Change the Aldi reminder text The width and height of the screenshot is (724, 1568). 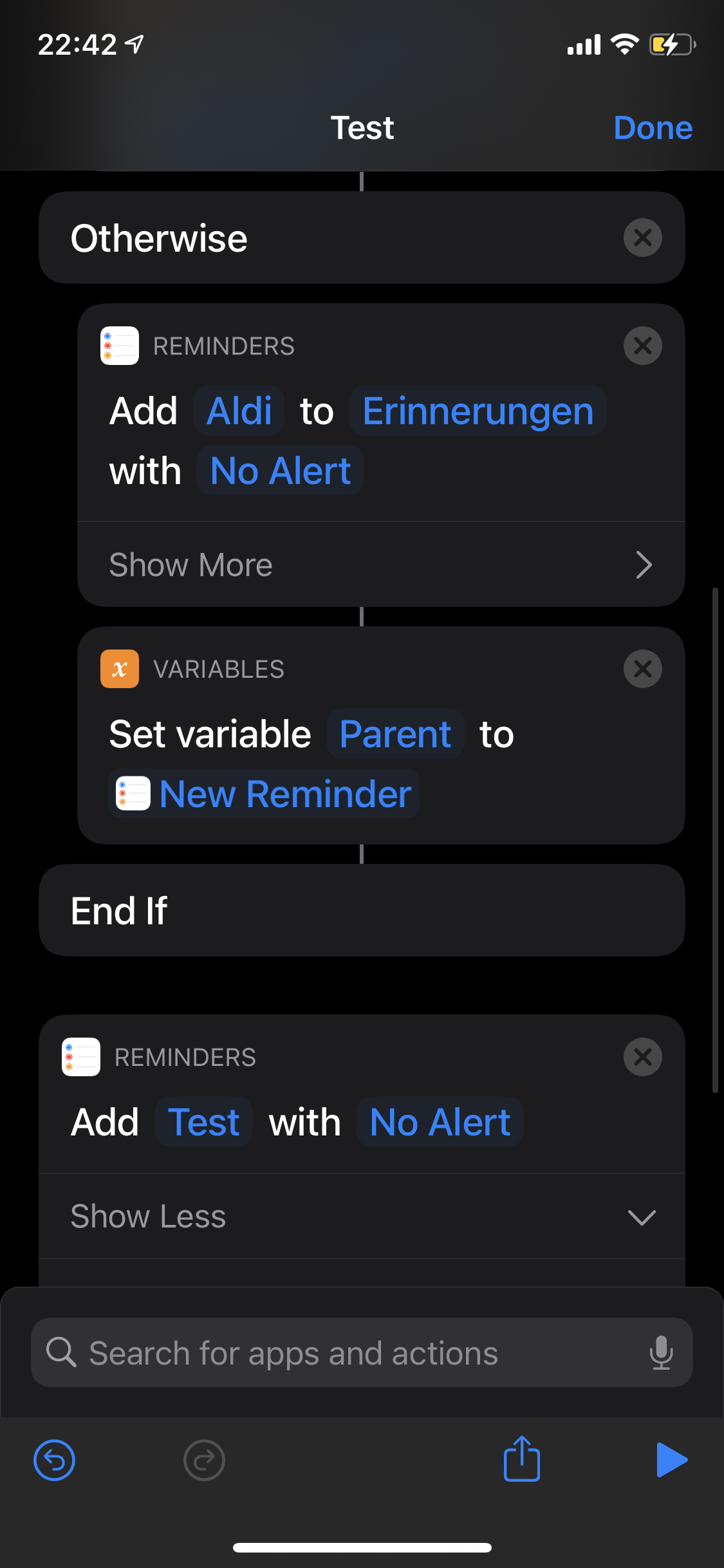[239, 411]
